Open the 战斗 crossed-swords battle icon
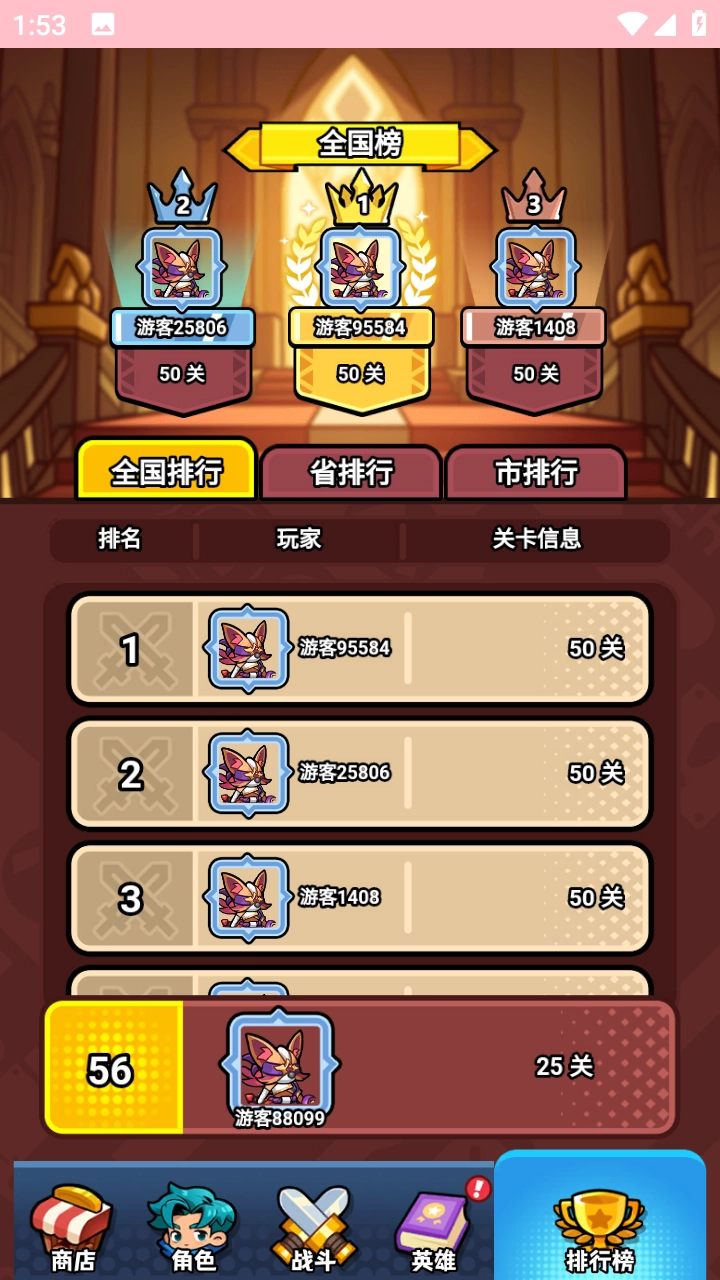 pyautogui.click(x=311, y=1218)
